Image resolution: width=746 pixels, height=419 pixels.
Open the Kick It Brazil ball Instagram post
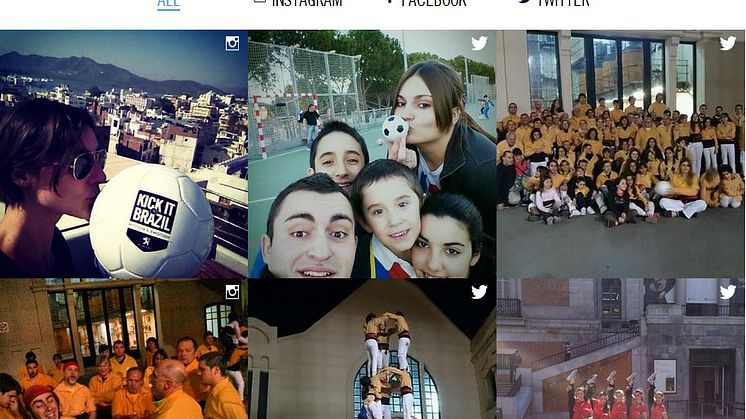pos(123,154)
